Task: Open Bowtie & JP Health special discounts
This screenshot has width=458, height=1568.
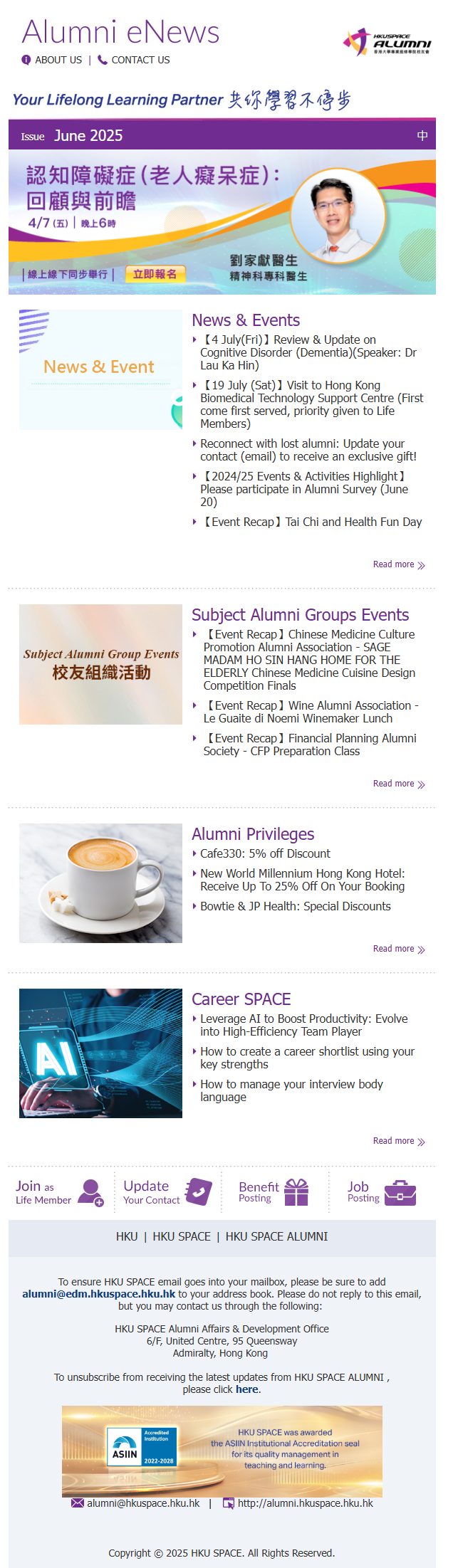Action: (295, 906)
